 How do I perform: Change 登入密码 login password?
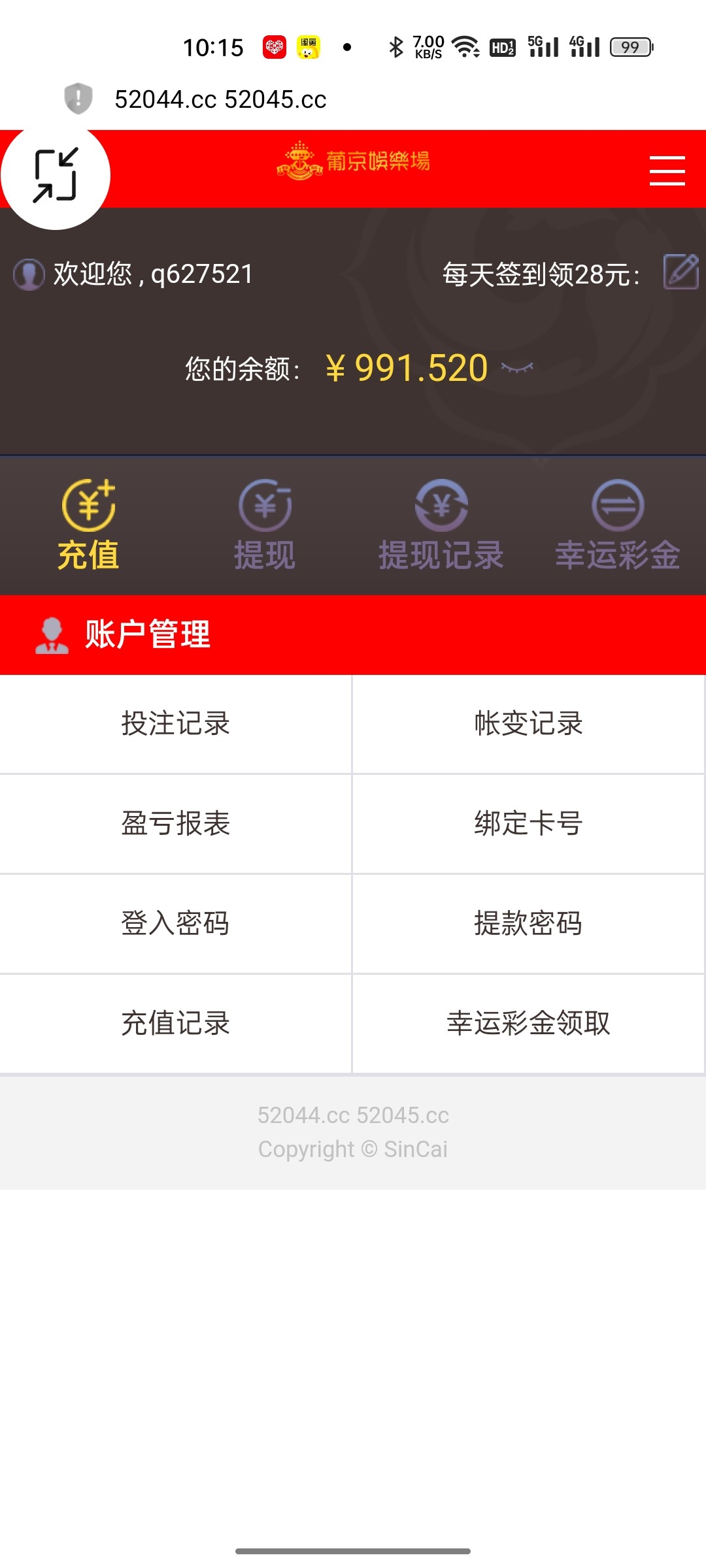175,924
